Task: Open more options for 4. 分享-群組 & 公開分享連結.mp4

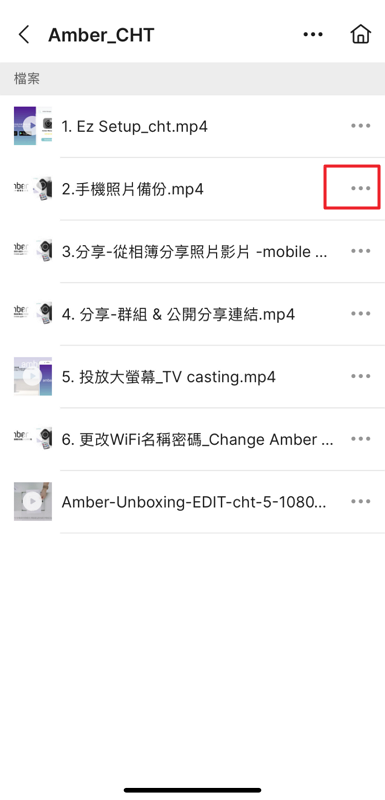Action: [361, 314]
